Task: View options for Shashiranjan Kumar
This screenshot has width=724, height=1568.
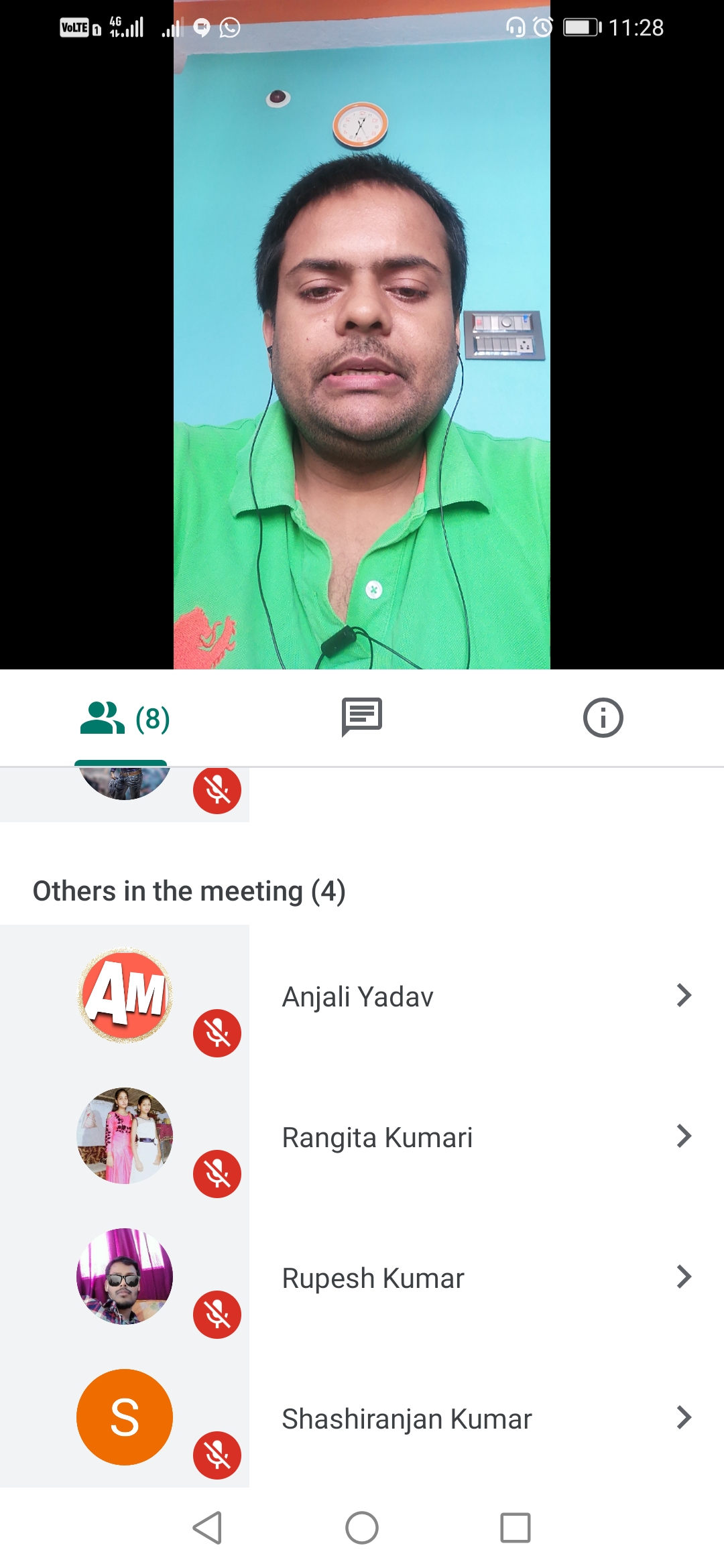Action: coord(683,1418)
